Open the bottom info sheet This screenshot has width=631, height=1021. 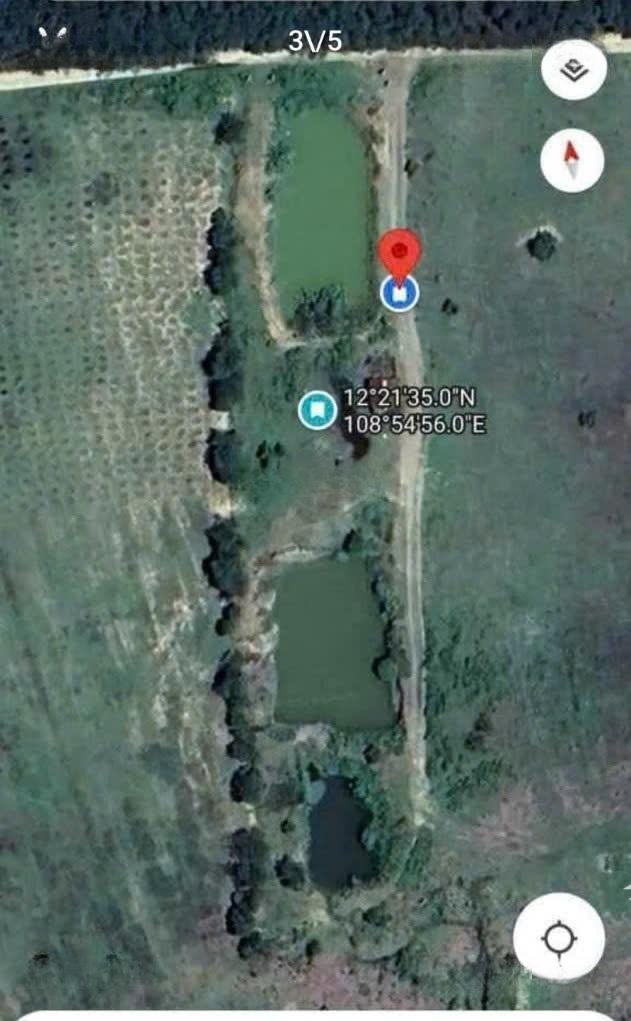coord(315,1013)
